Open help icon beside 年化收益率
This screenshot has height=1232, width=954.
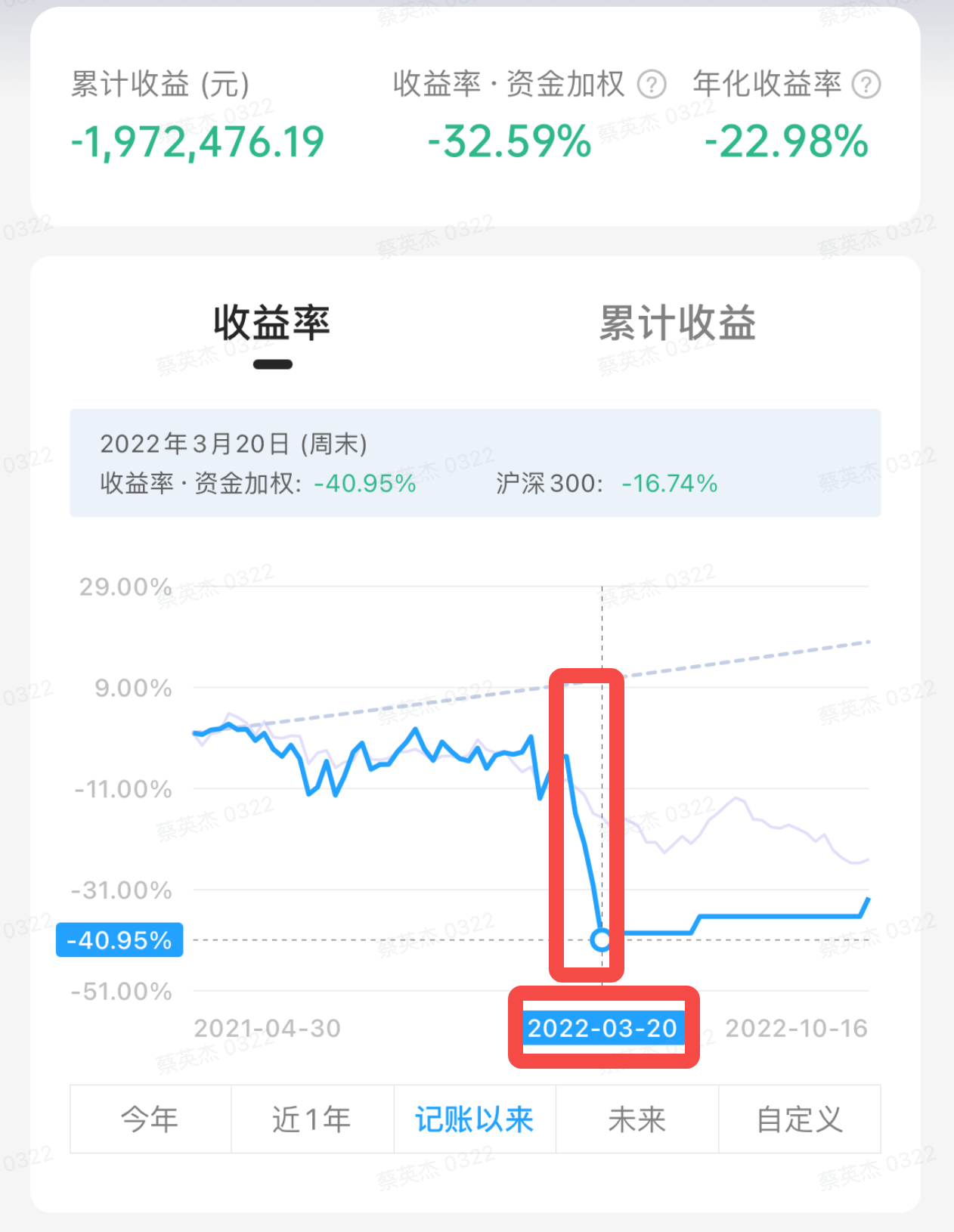point(866,85)
